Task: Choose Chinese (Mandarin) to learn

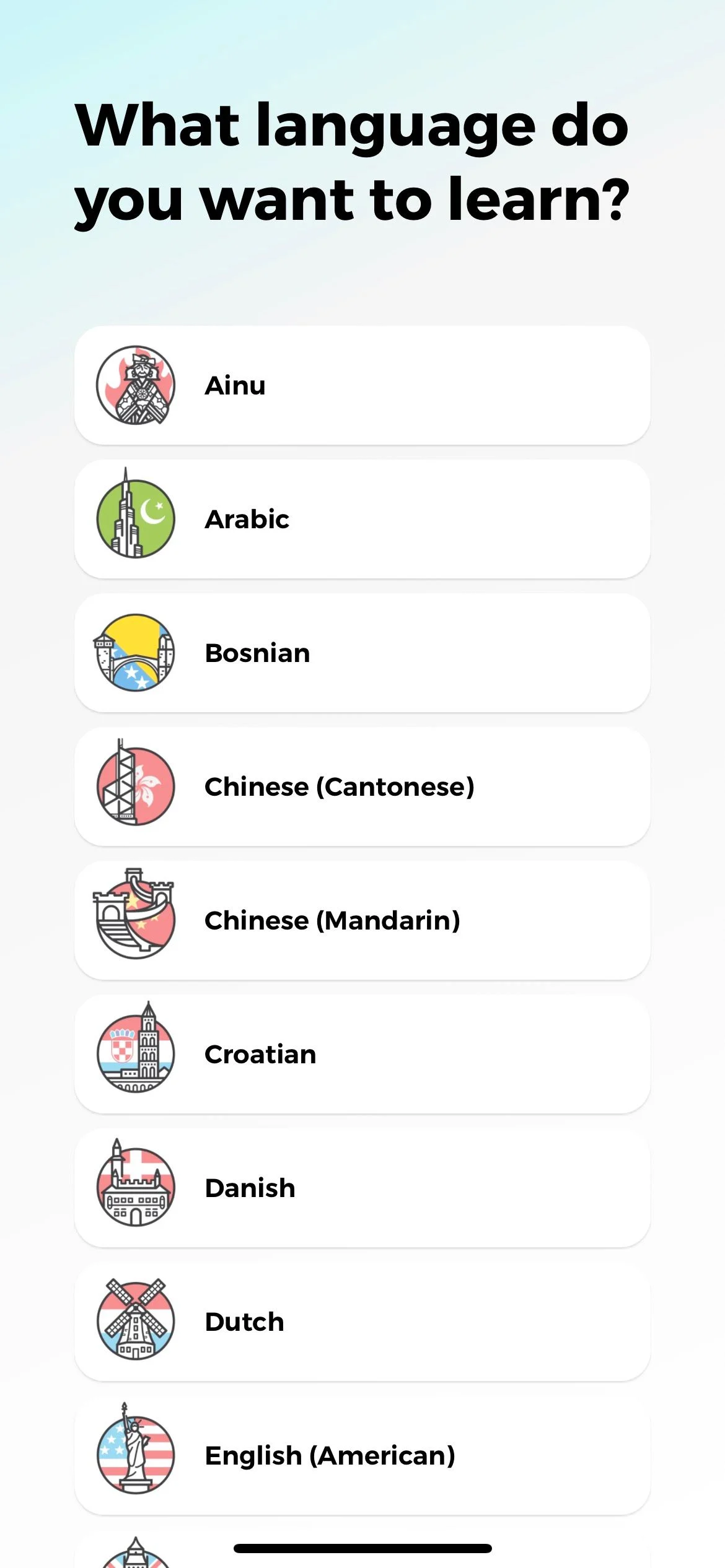Action: point(362,920)
